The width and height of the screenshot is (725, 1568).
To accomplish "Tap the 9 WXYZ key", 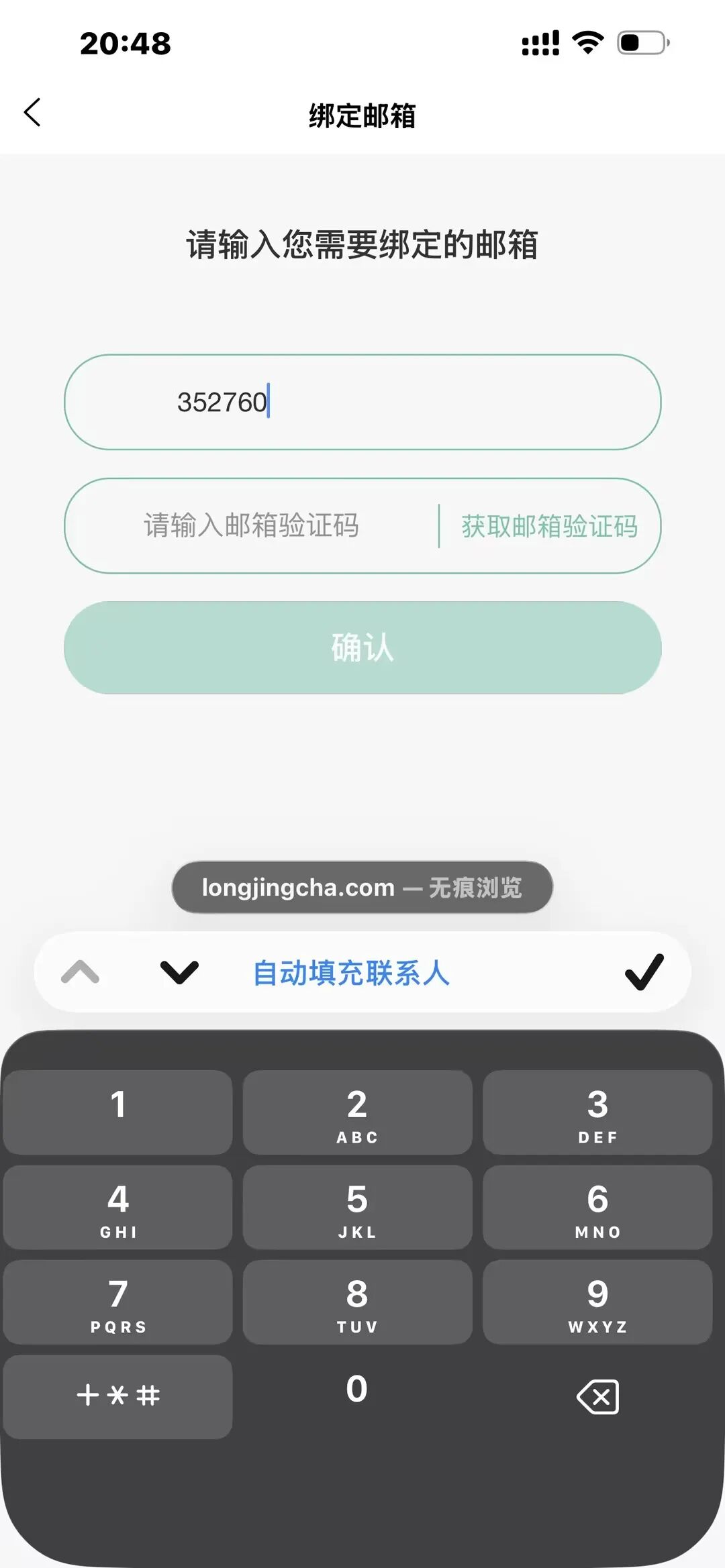I will [x=597, y=1302].
